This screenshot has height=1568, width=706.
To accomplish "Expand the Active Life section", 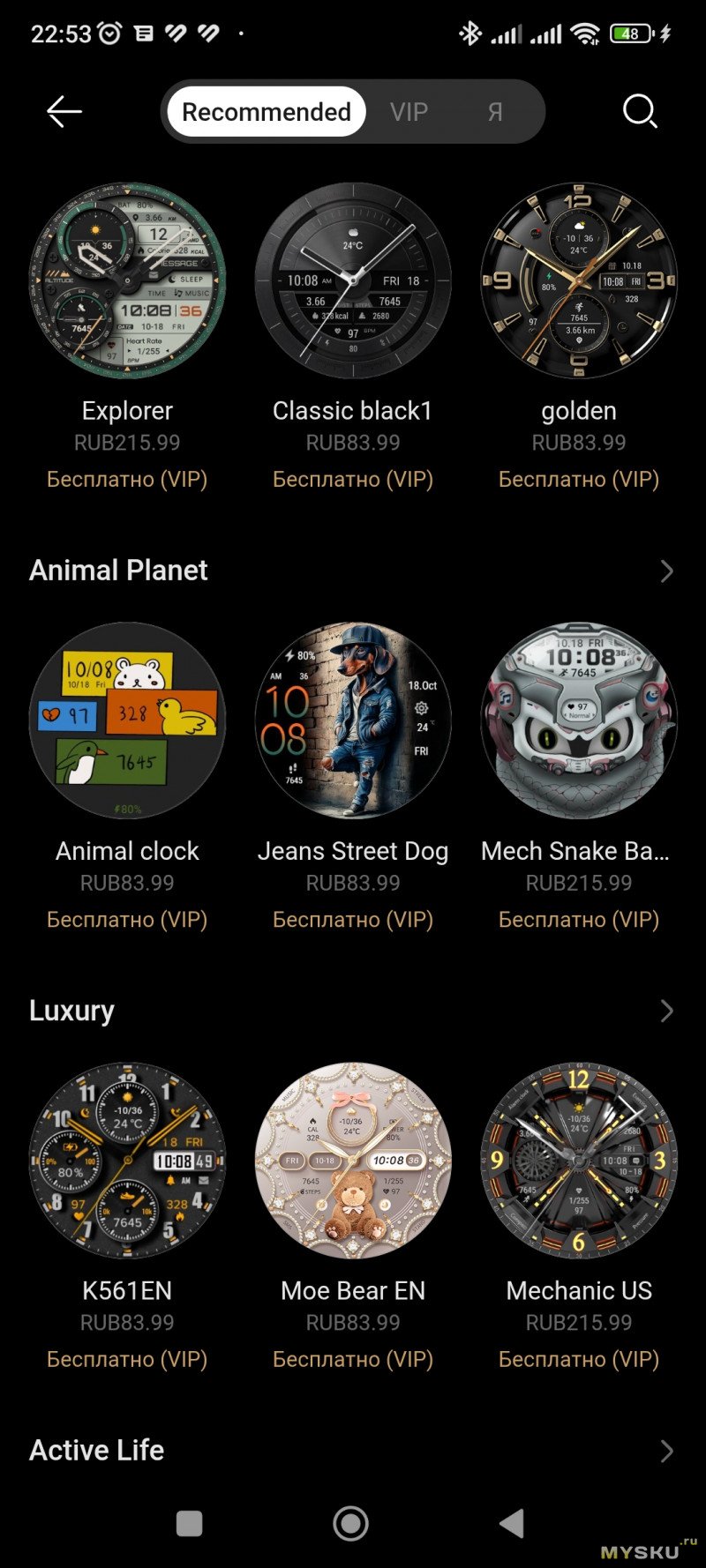I will tap(666, 1451).
